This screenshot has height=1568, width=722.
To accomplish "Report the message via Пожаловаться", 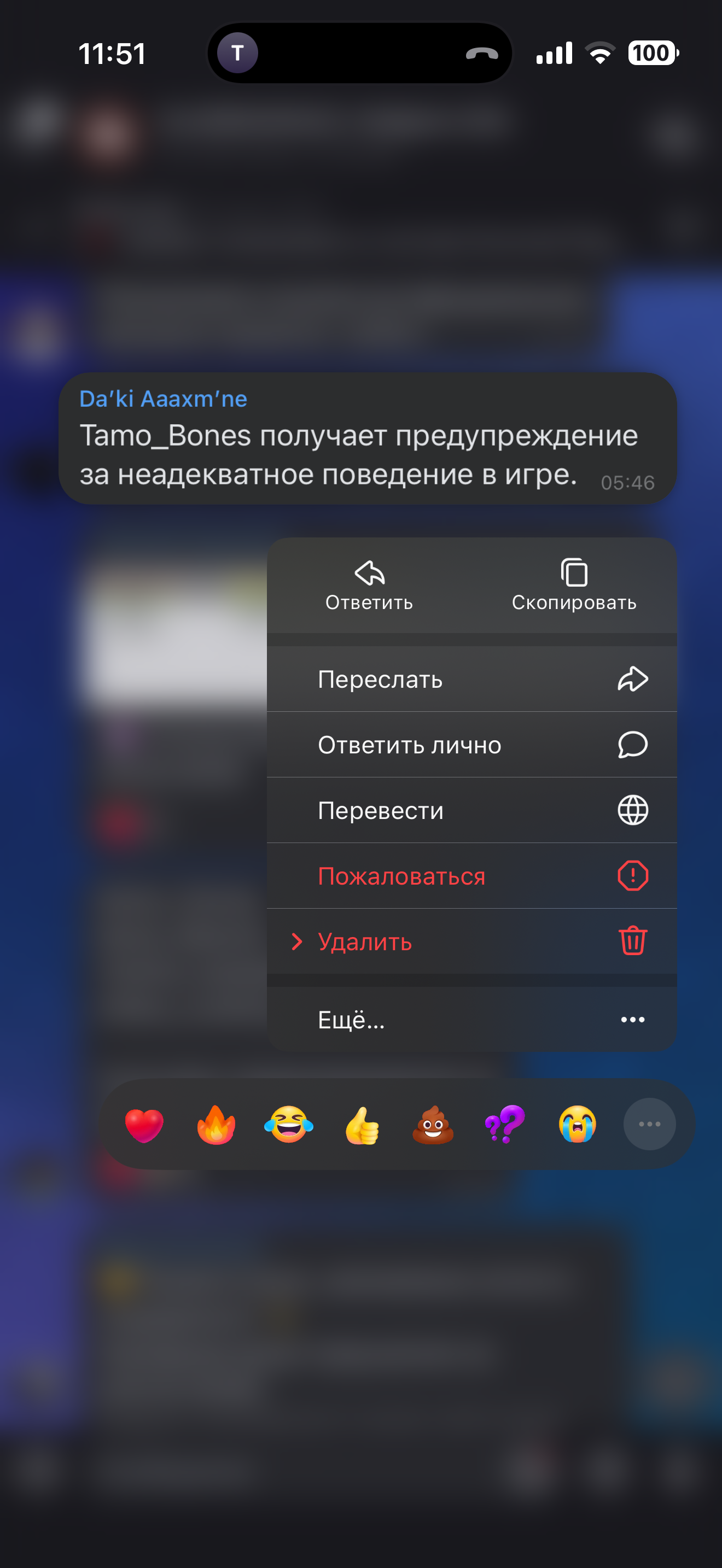I will 471,876.
